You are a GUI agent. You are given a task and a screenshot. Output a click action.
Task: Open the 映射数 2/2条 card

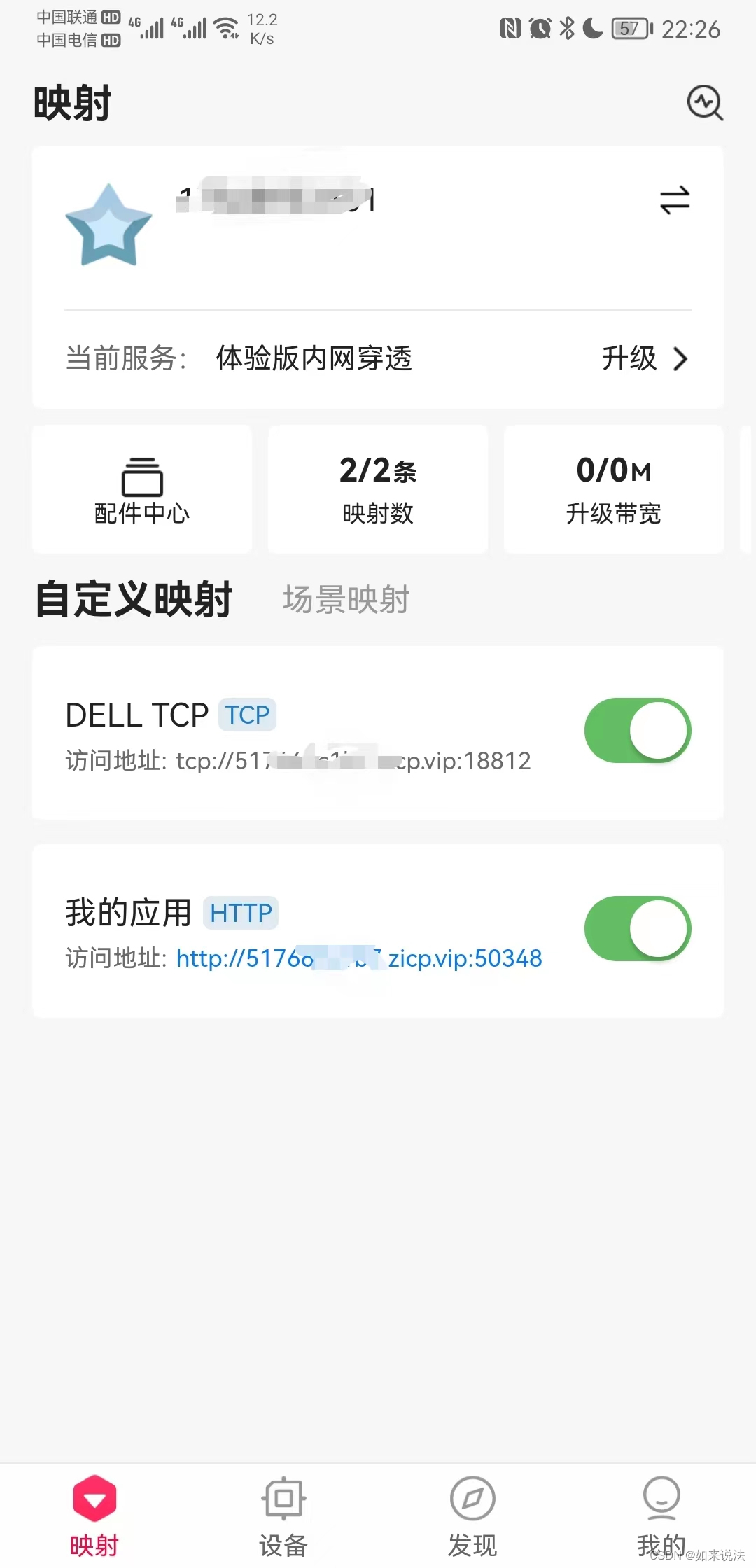(378, 489)
